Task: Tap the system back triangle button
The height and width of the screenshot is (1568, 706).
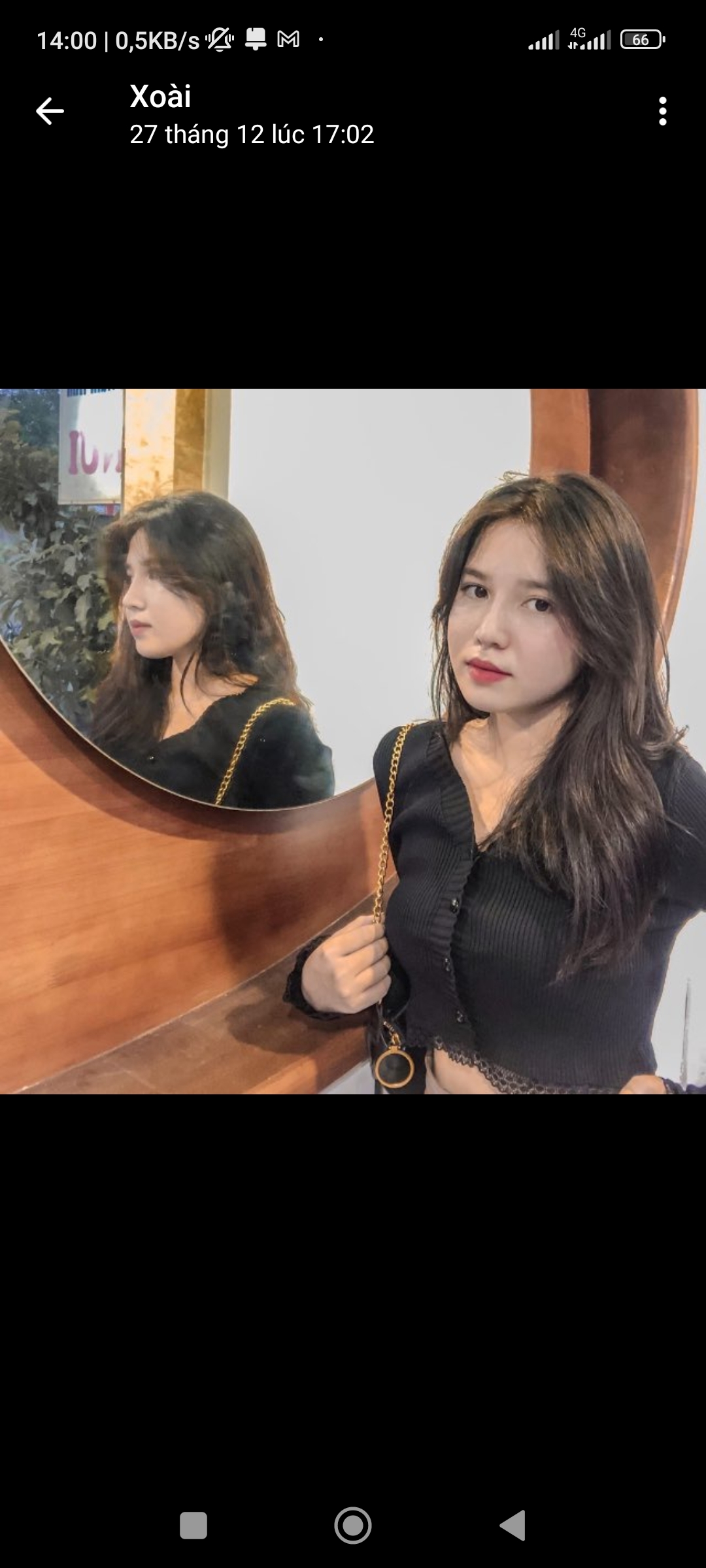Action: (513, 1526)
